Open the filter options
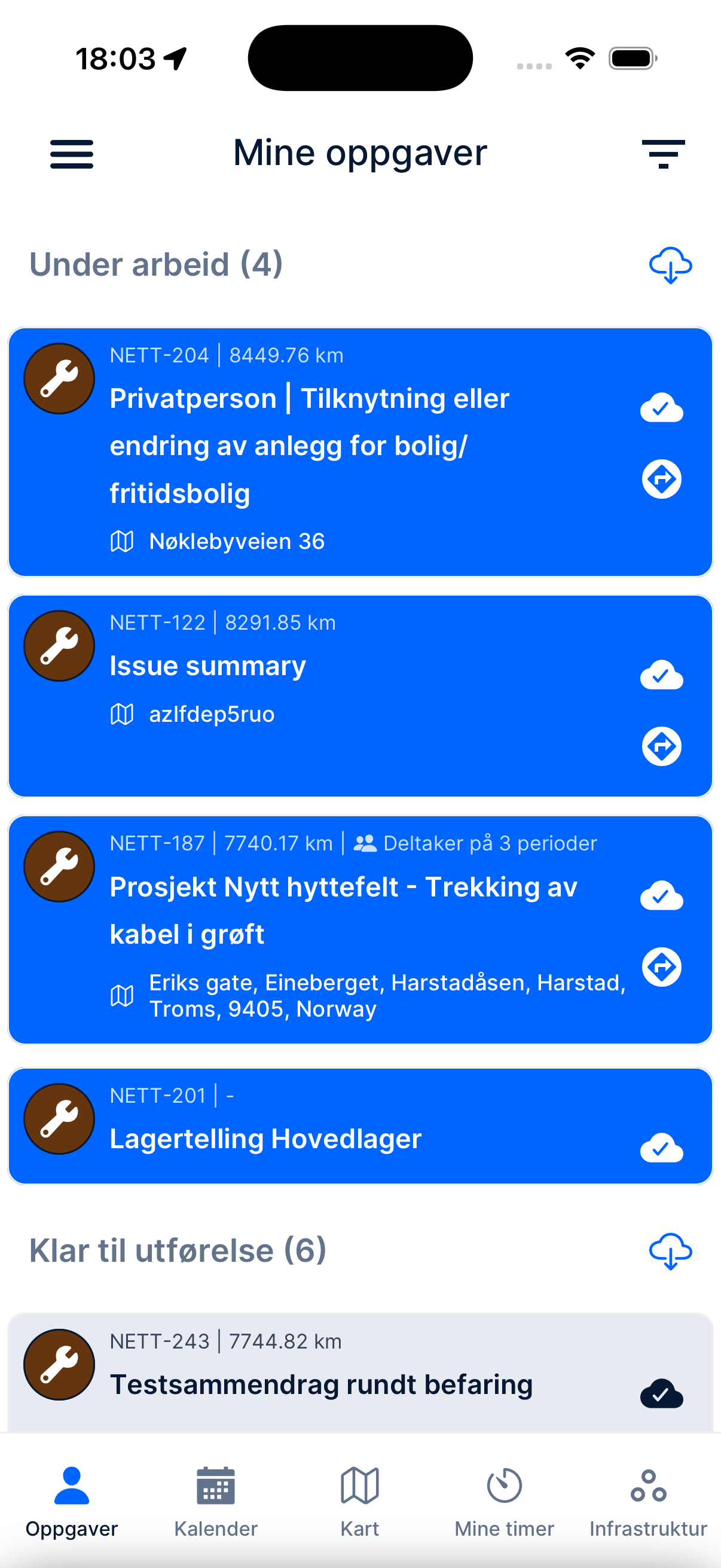The image size is (721, 1568). (x=662, y=153)
